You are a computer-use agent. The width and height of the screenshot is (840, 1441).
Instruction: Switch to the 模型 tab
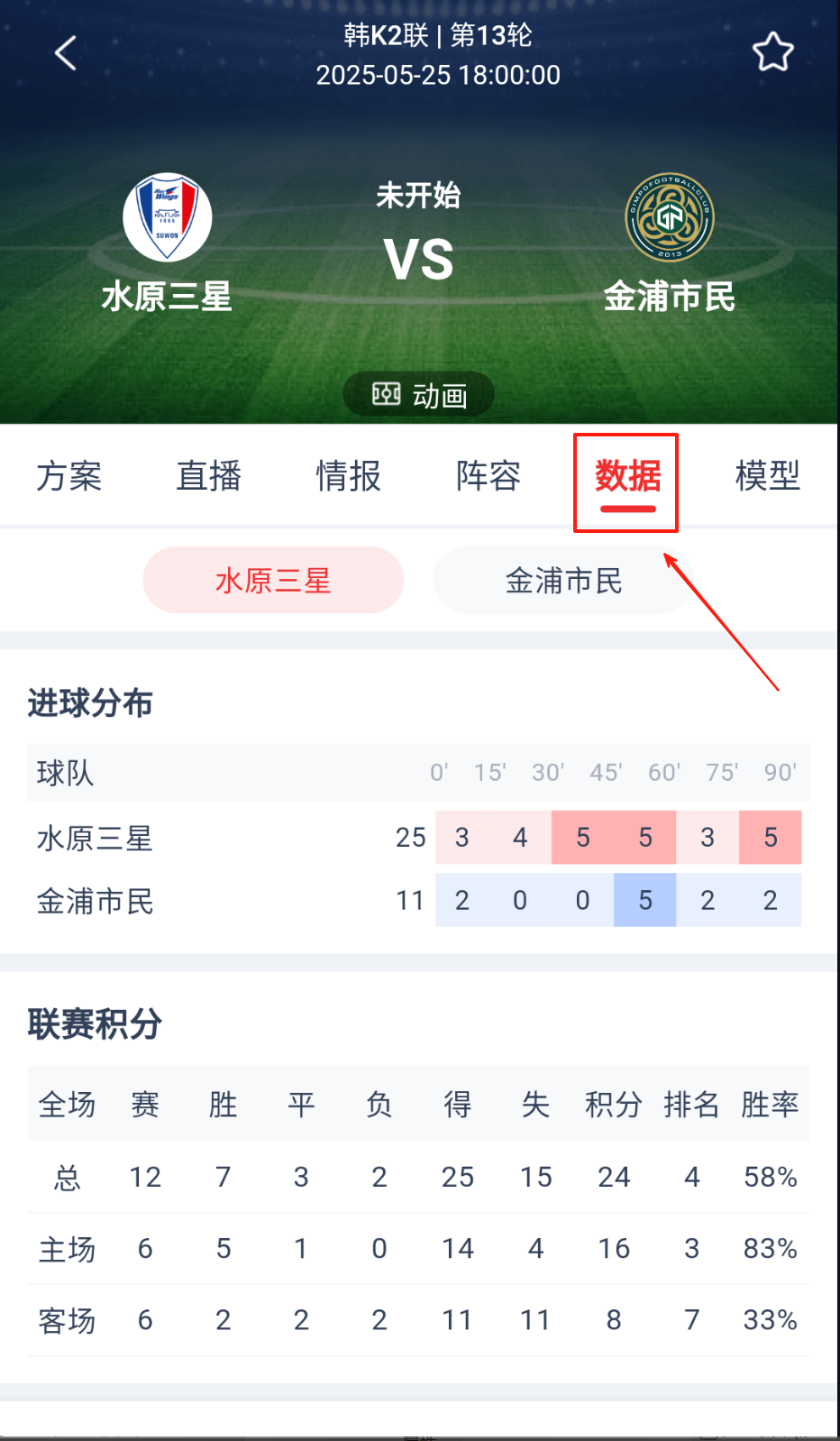pyautogui.click(x=768, y=475)
